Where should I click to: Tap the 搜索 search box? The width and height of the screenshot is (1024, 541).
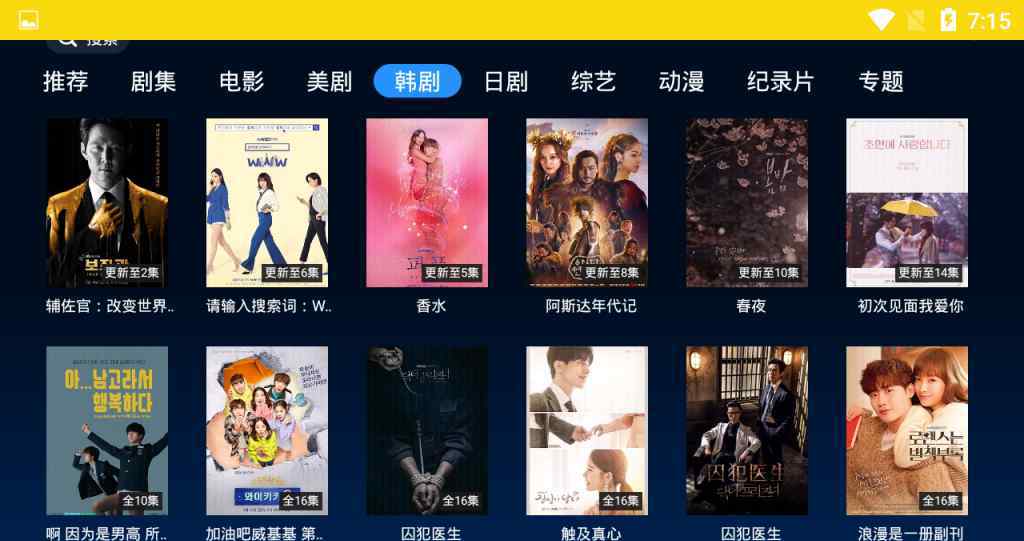[x=88, y=42]
